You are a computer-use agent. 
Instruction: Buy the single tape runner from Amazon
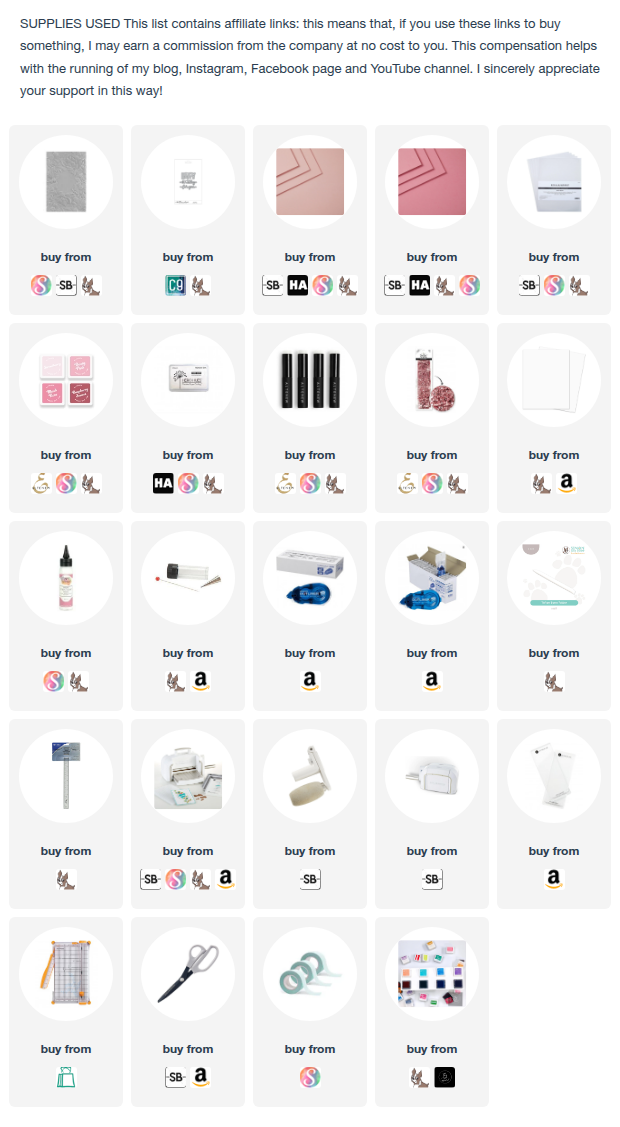[x=310, y=682]
